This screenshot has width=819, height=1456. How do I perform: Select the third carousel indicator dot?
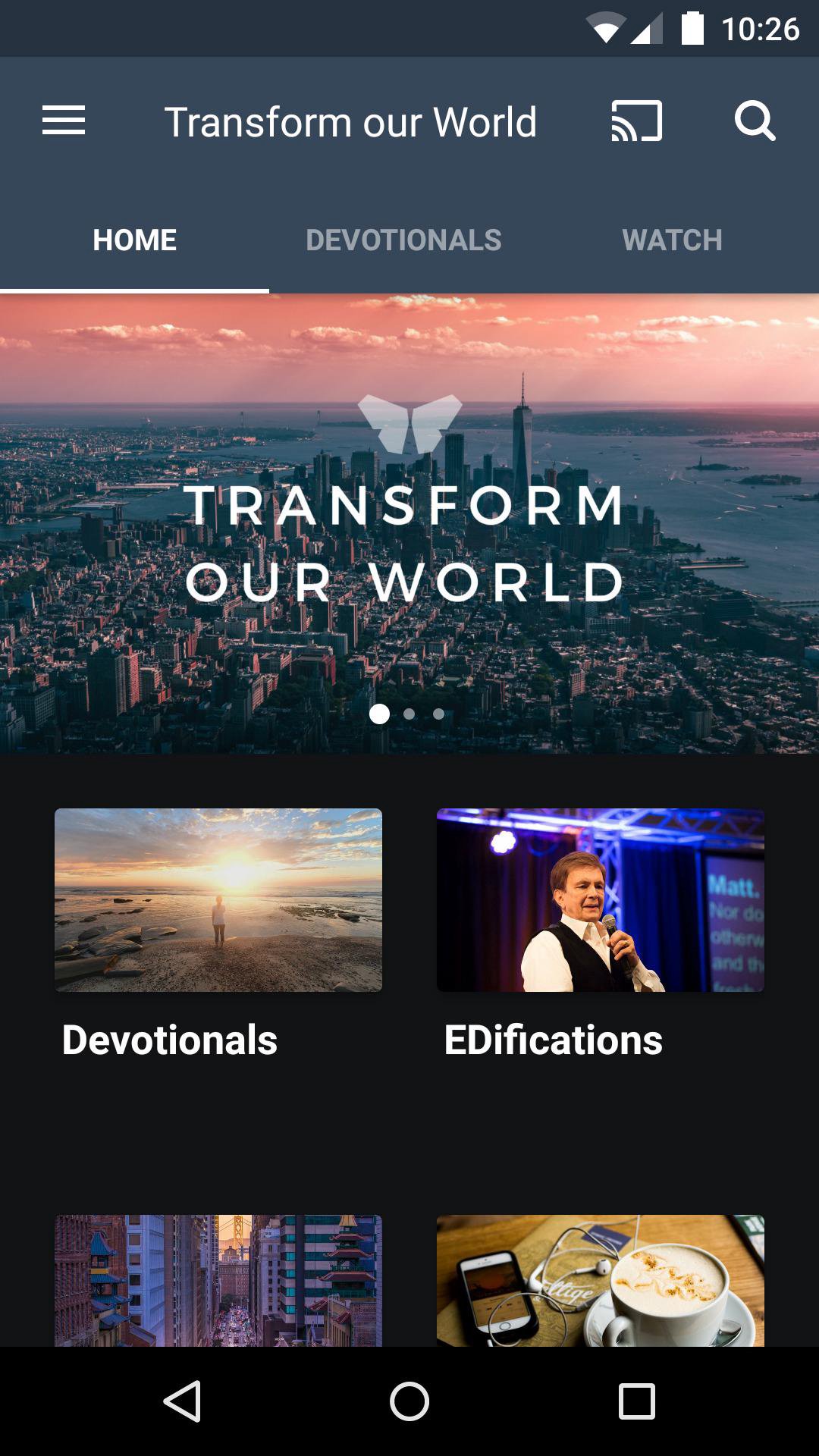(x=439, y=714)
